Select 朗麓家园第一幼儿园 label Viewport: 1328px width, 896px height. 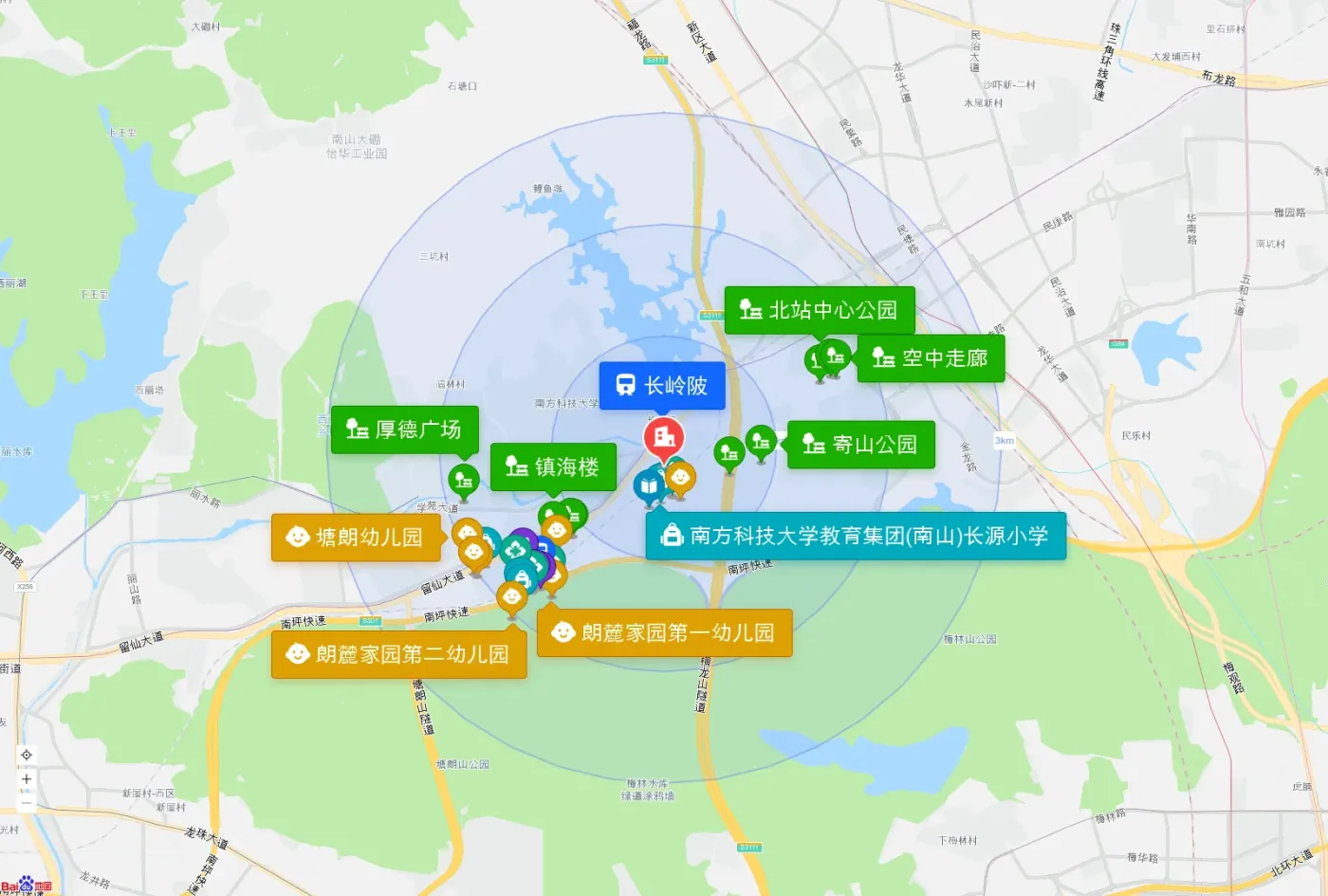click(665, 632)
